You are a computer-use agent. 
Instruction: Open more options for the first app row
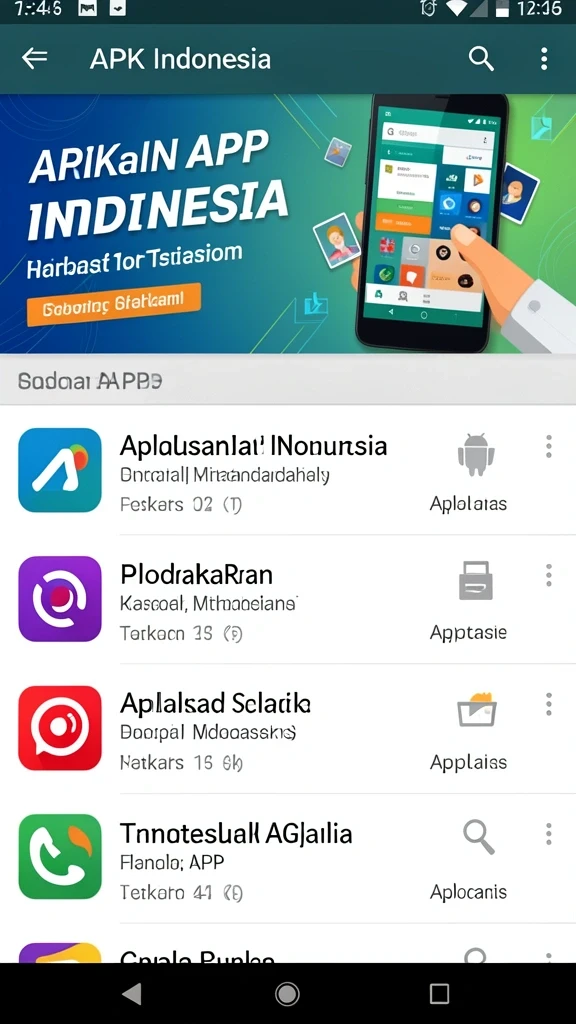tap(549, 447)
